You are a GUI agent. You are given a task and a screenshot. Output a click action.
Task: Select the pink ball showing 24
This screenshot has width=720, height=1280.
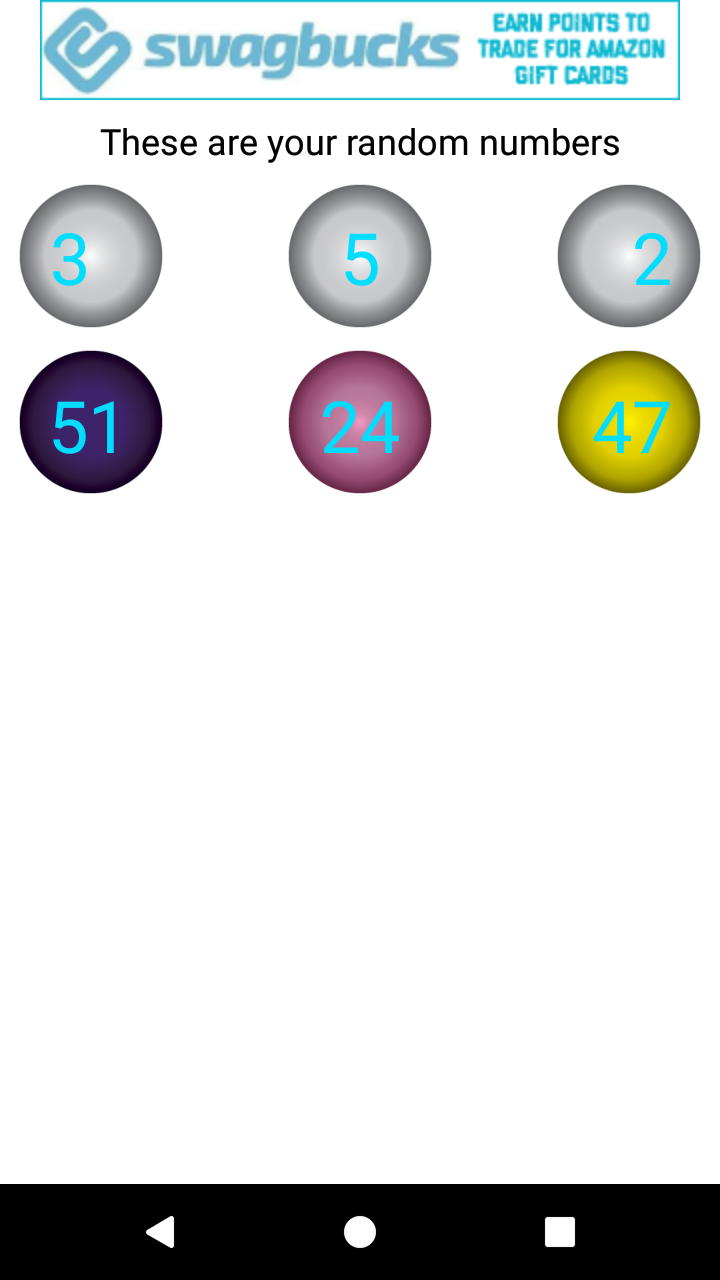tap(359, 421)
